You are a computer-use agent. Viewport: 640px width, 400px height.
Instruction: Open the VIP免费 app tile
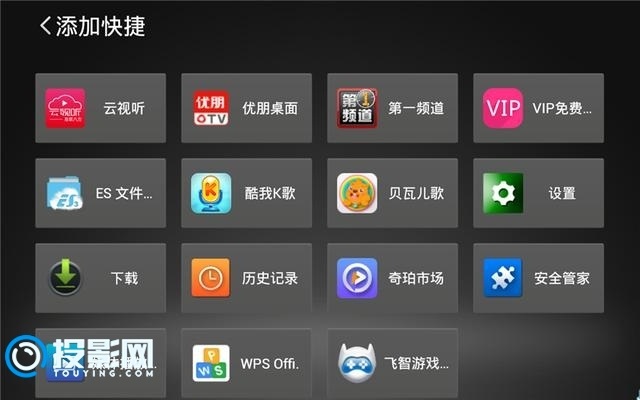pos(538,108)
